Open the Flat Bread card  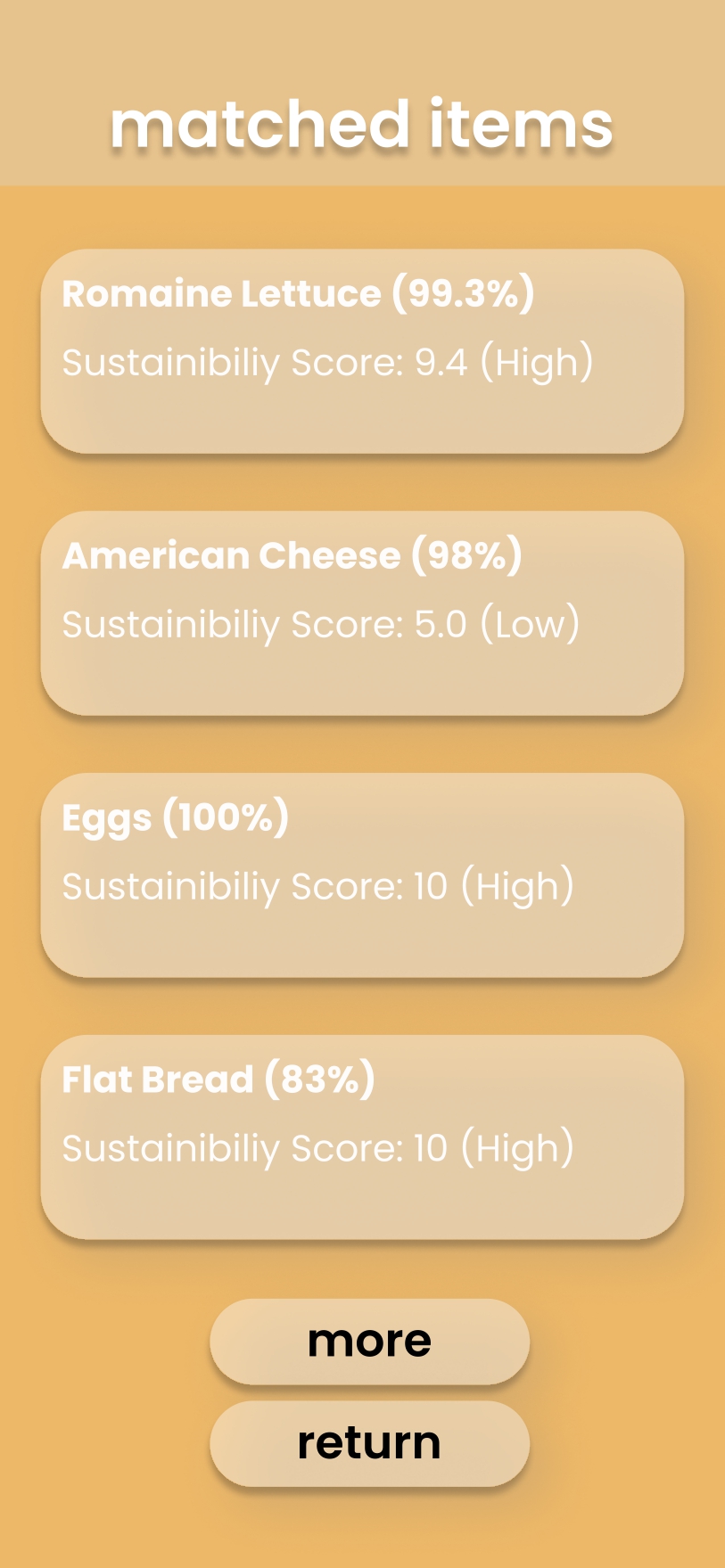[x=362, y=1137]
